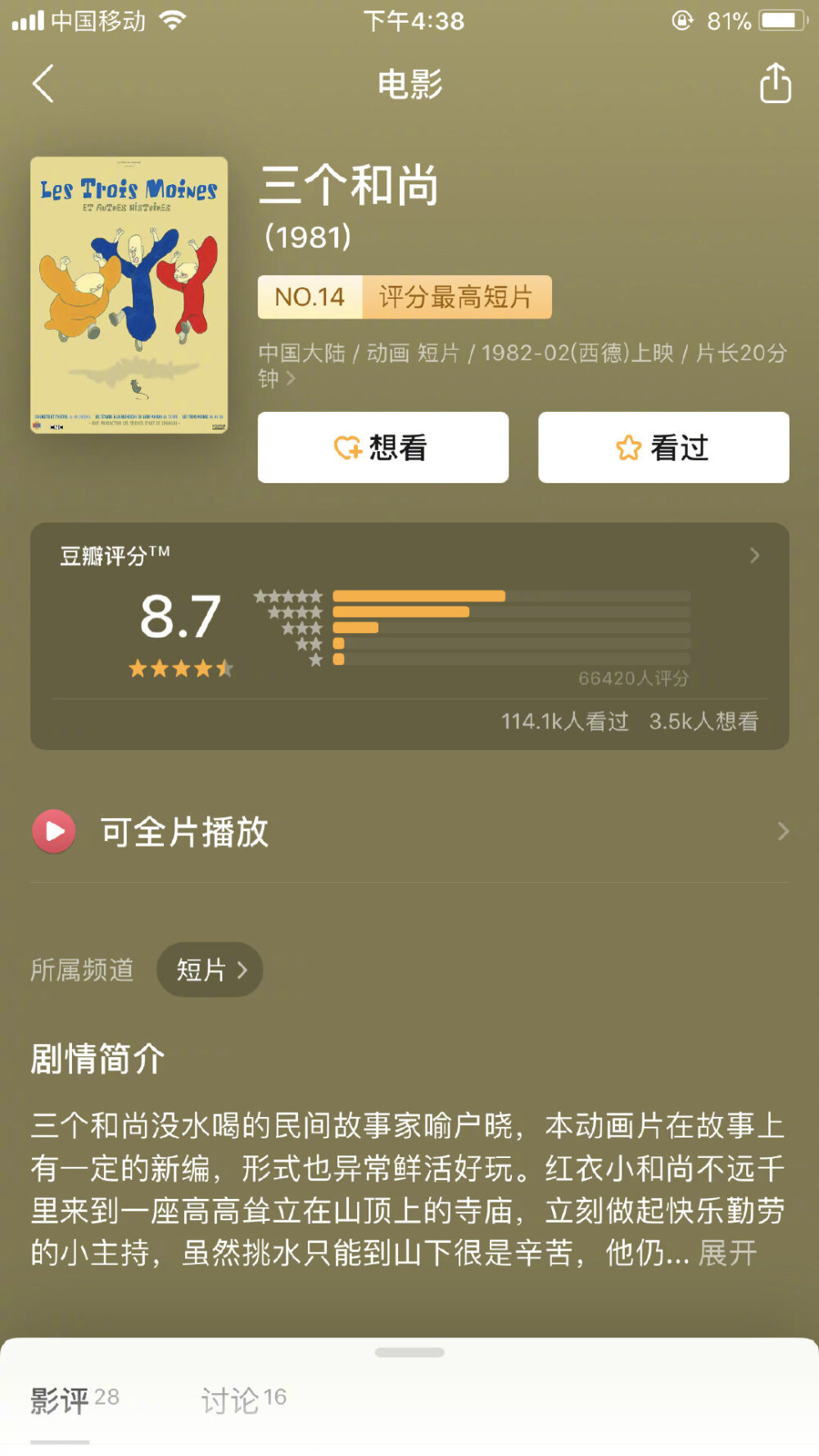
Task: Tap the star icon on 看过 button
Action: click(x=627, y=447)
